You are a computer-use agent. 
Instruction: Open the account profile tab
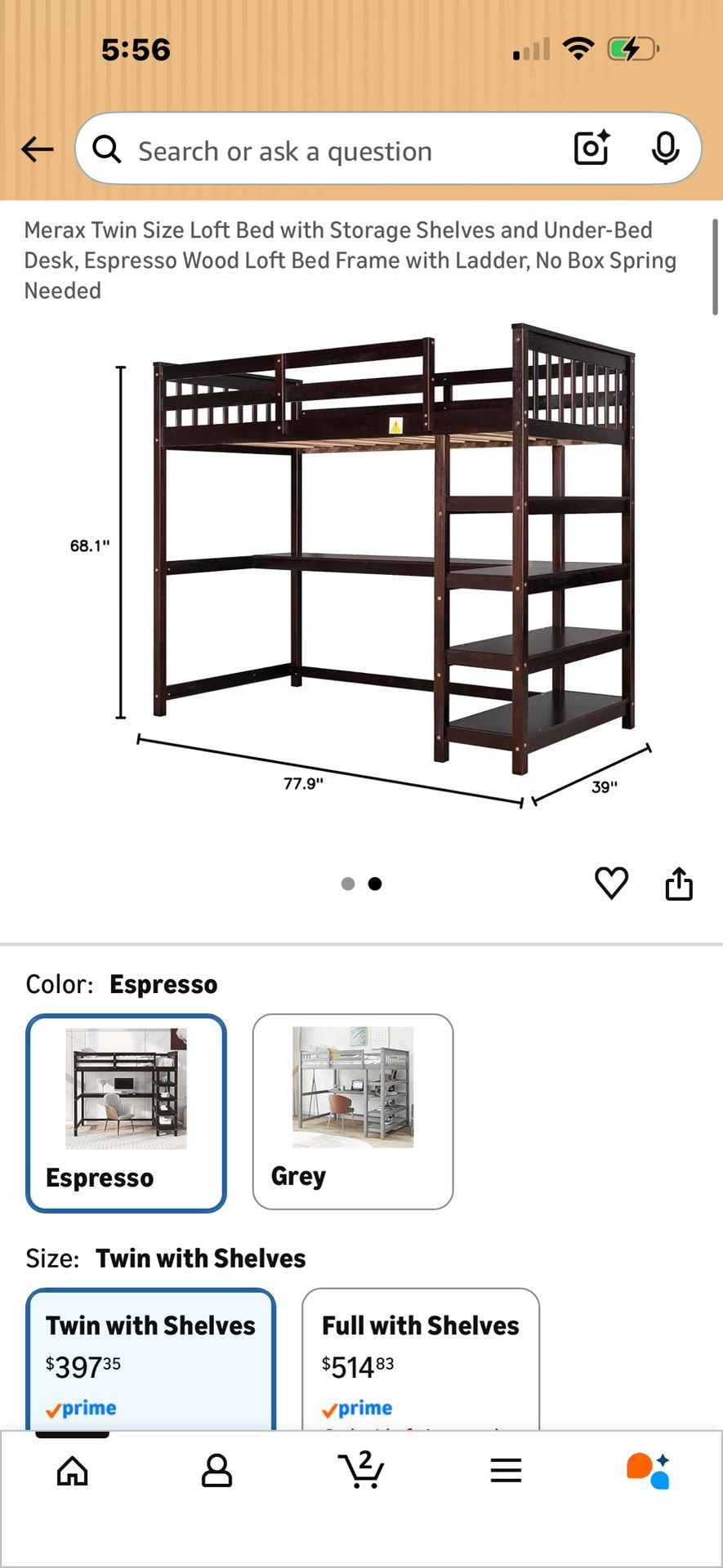tap(216, 1471)
